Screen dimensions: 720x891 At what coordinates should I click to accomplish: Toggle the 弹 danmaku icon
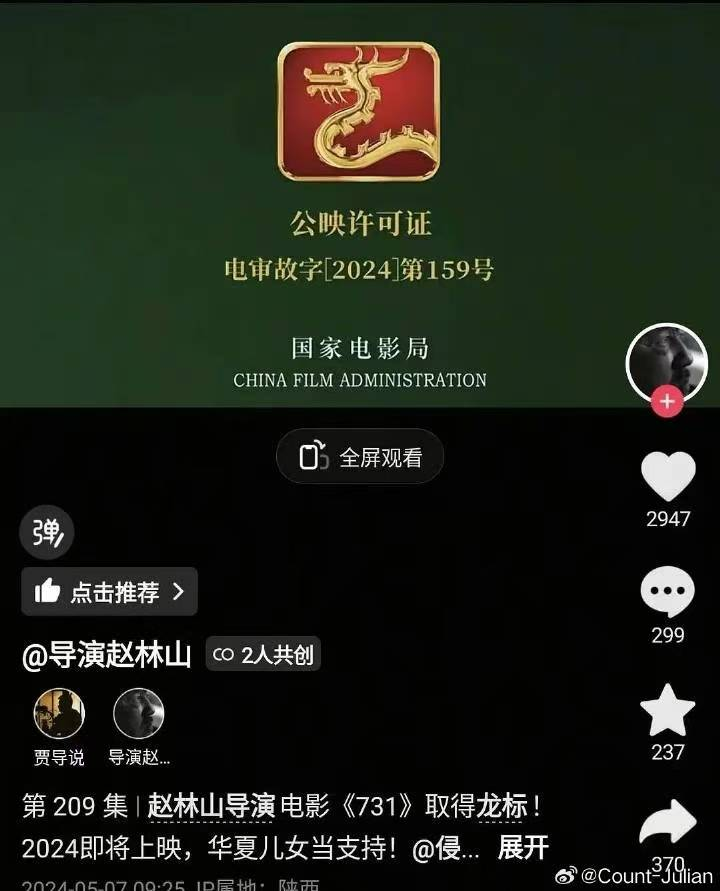47,533
